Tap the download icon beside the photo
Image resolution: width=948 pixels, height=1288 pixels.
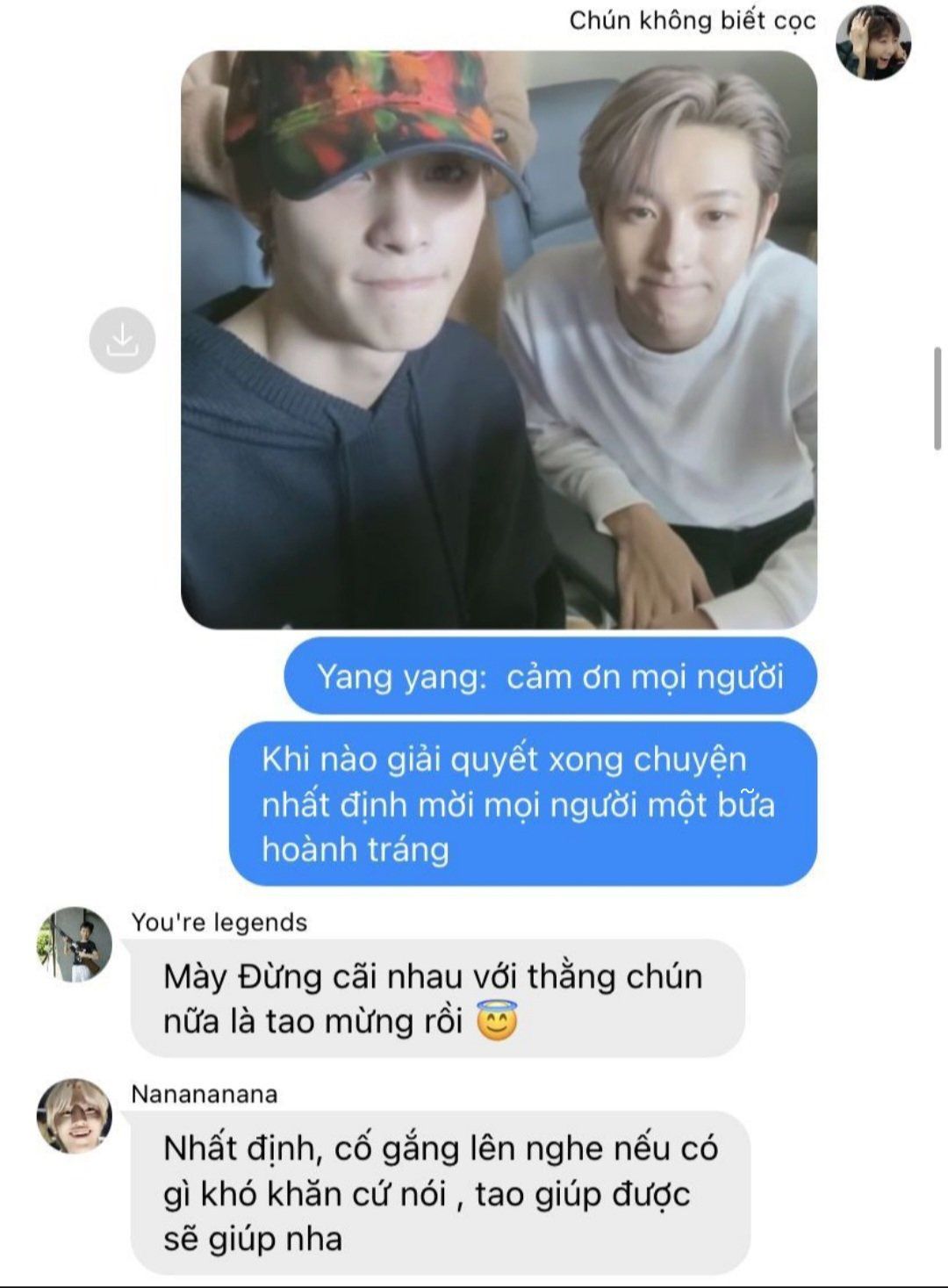click(x=122, y=340)
